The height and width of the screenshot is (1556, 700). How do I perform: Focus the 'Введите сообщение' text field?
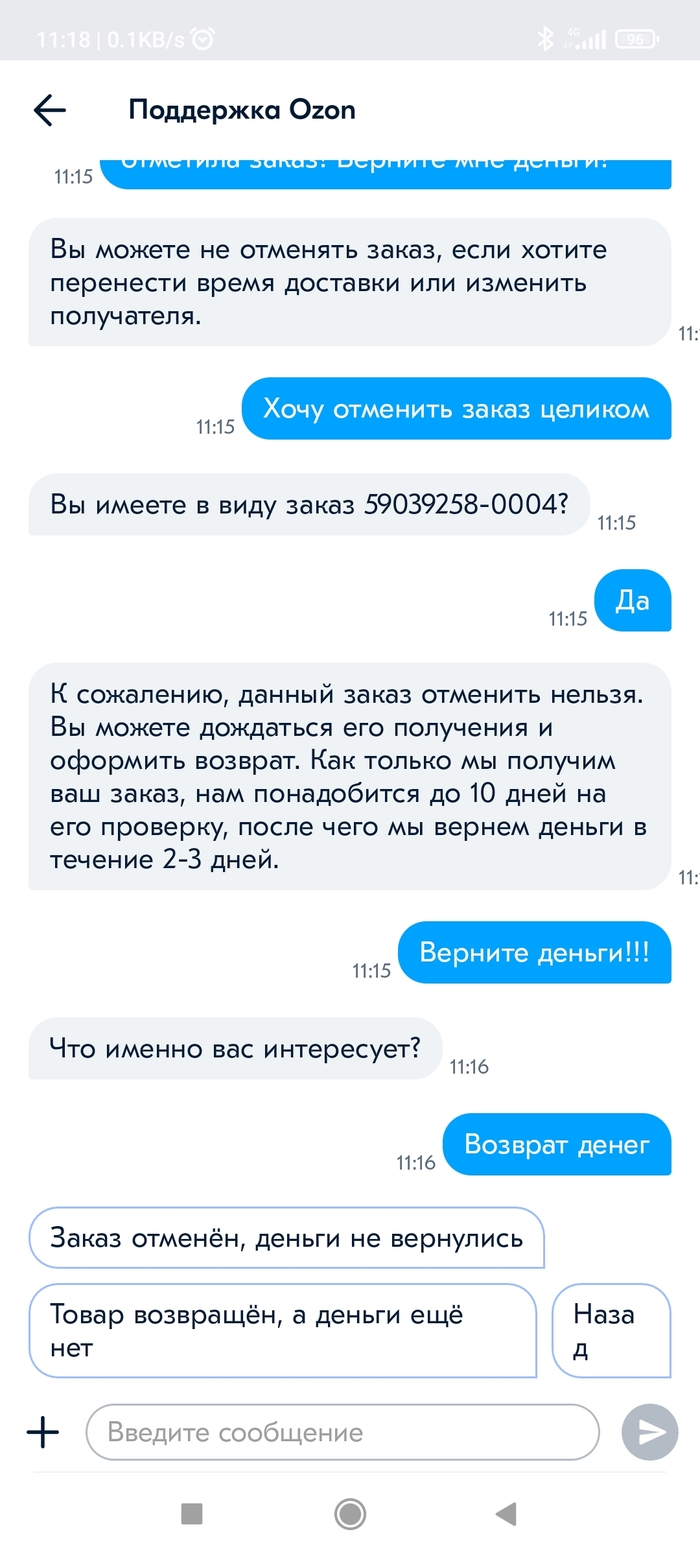pos(342,1433)
